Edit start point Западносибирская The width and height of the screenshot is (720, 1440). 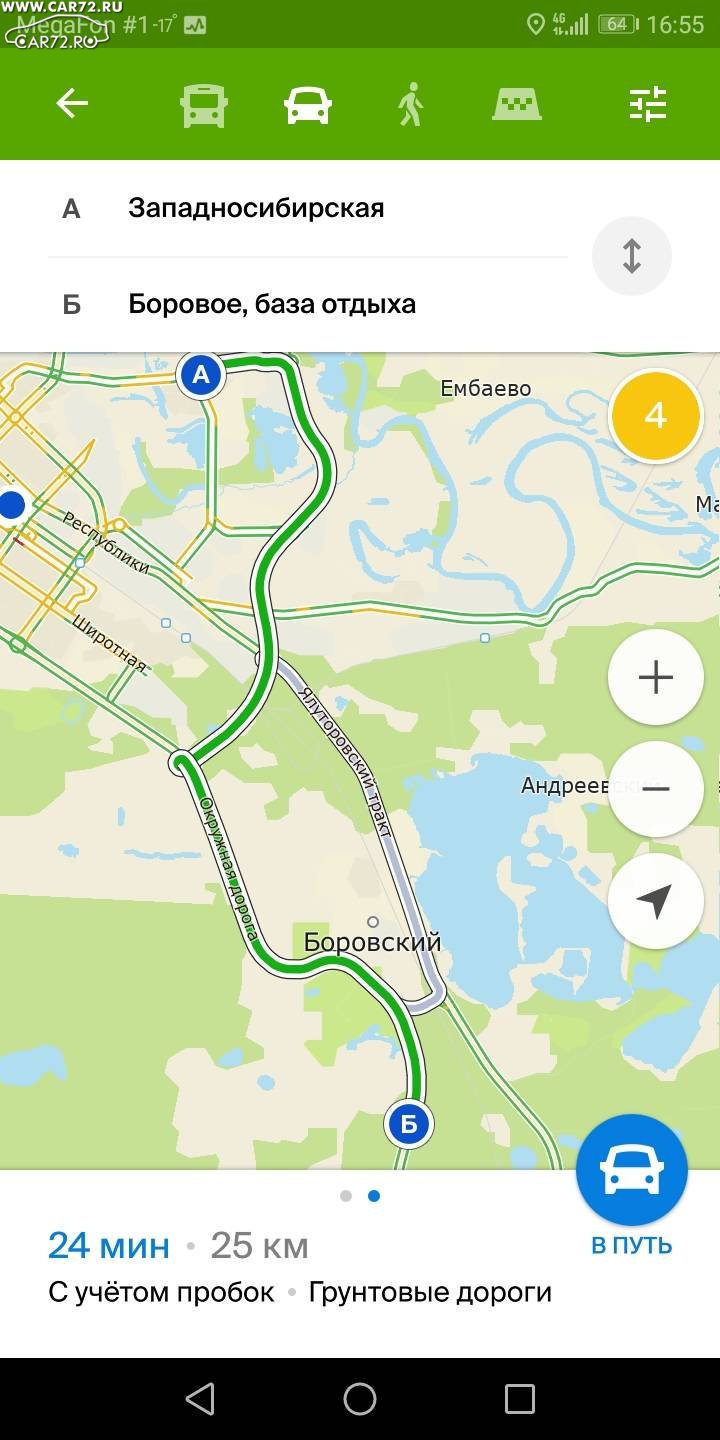(308, 208)
